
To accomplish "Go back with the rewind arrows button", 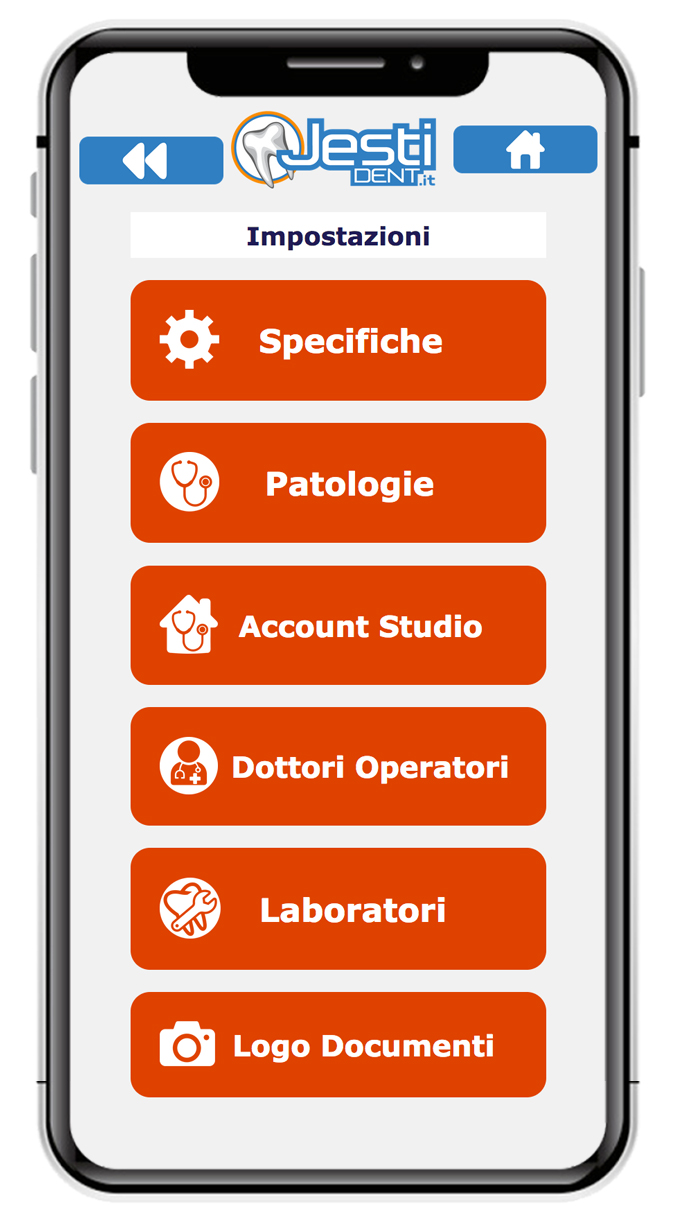I will [151, 161].
